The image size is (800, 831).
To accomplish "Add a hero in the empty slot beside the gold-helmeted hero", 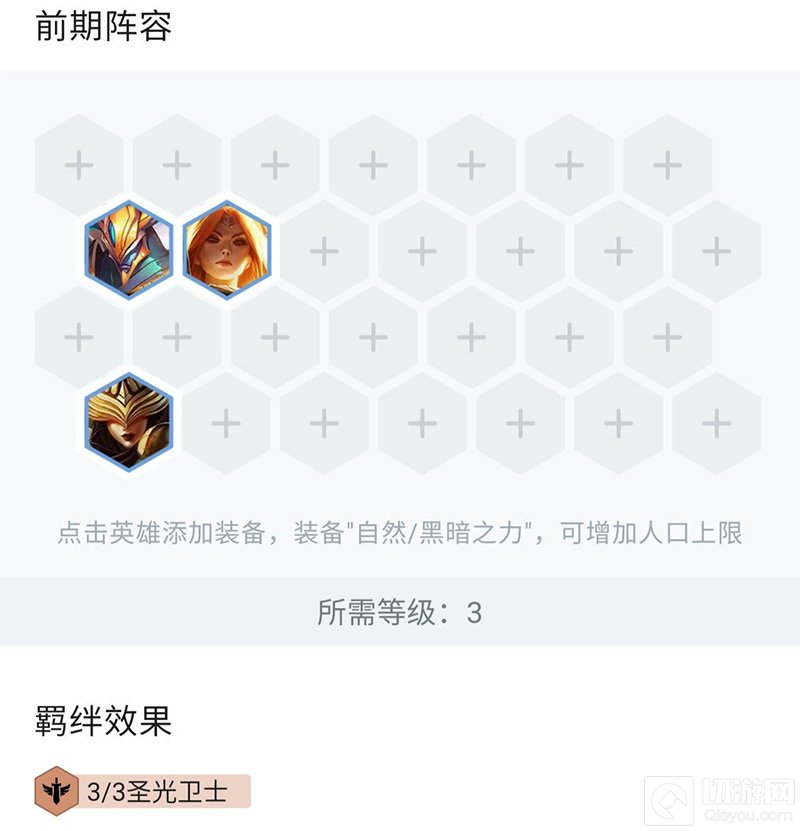I will [226, 423].
